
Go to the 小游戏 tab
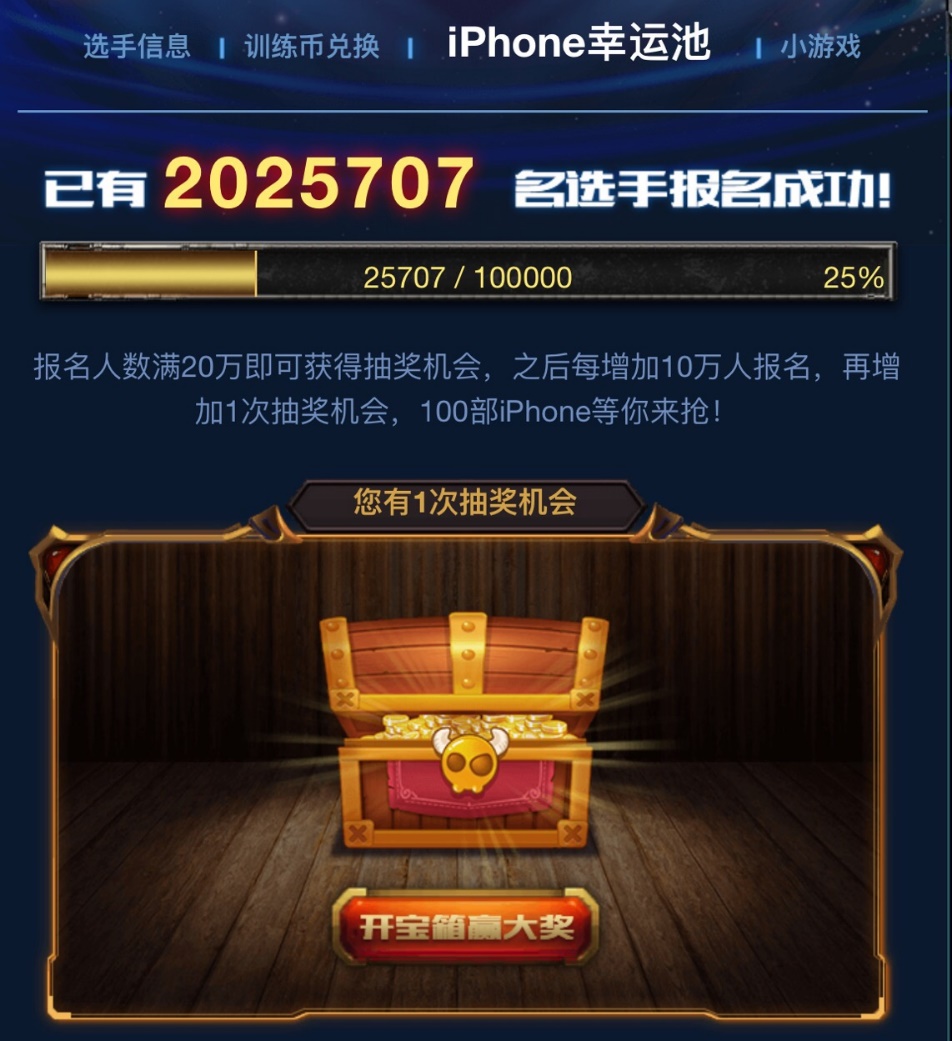coord(820,46)
